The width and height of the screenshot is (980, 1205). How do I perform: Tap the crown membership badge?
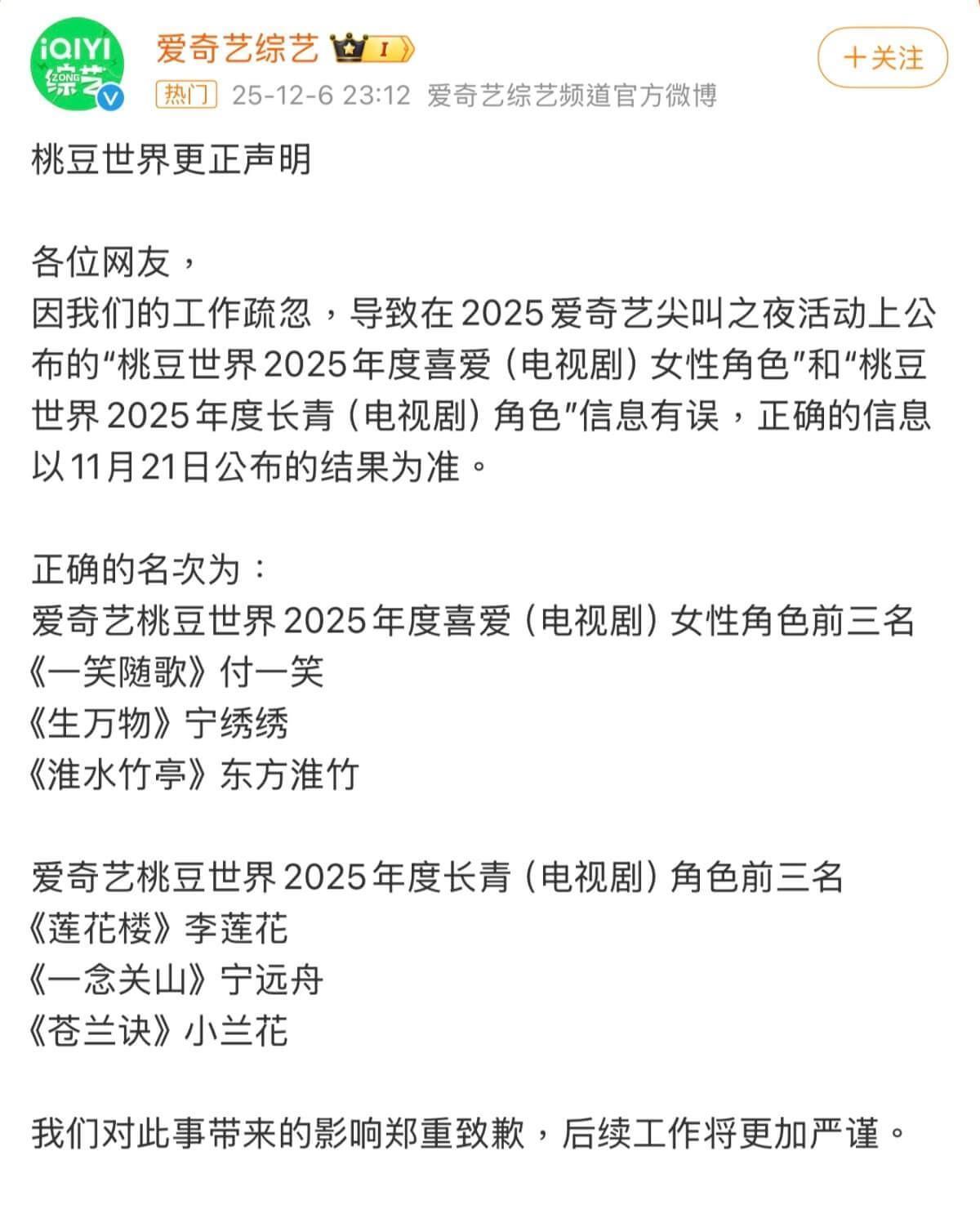pos(372,50)
